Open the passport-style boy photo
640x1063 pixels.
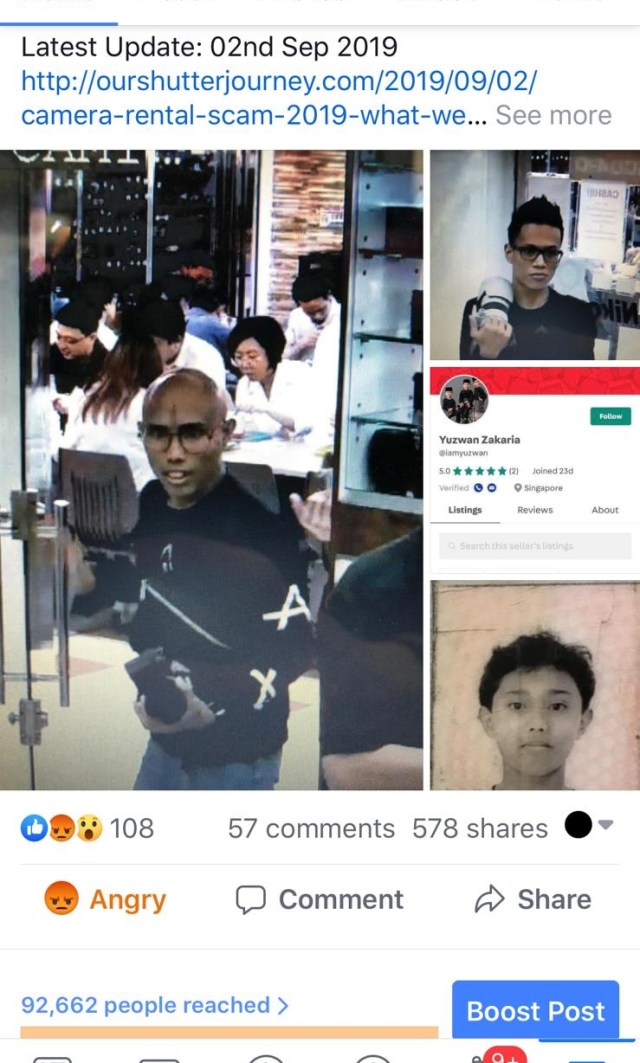pos(534,685)
